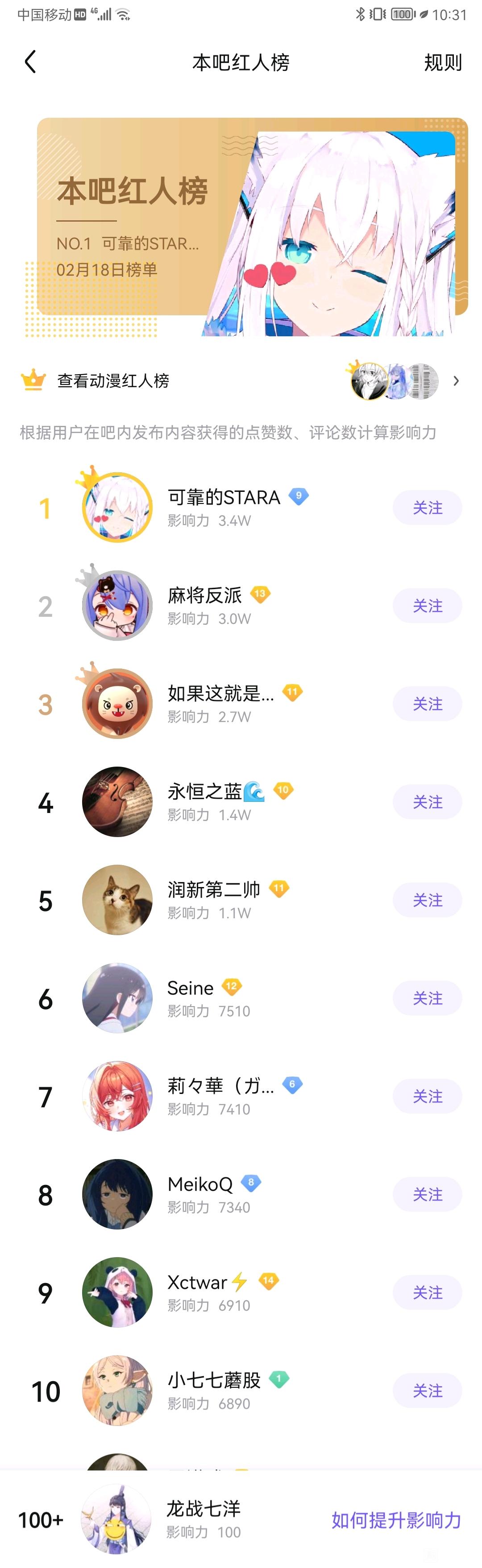Open my own 龙战七洋 avatar

(116, 1519)
